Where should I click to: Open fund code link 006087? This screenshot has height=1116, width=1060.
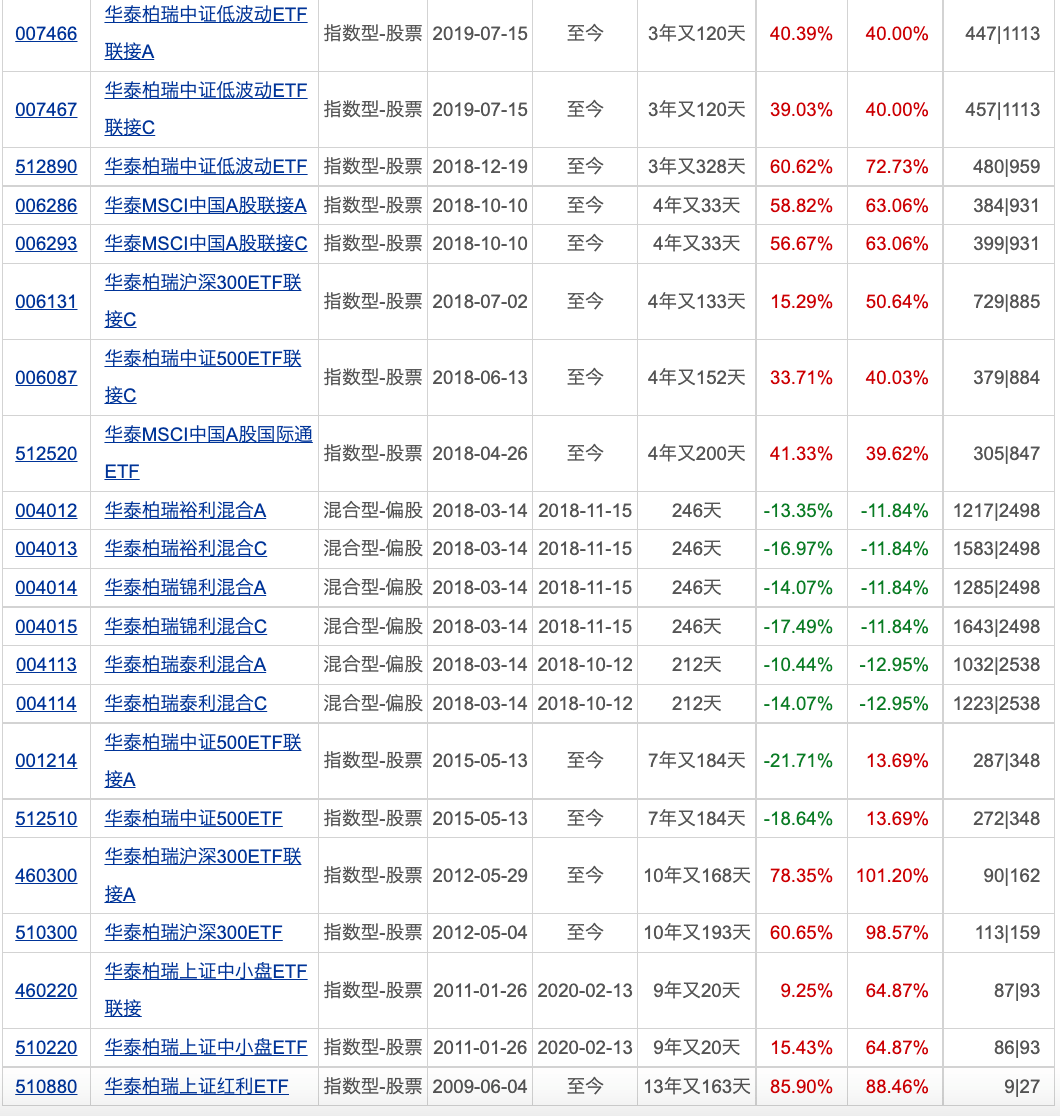click(46, 378)
